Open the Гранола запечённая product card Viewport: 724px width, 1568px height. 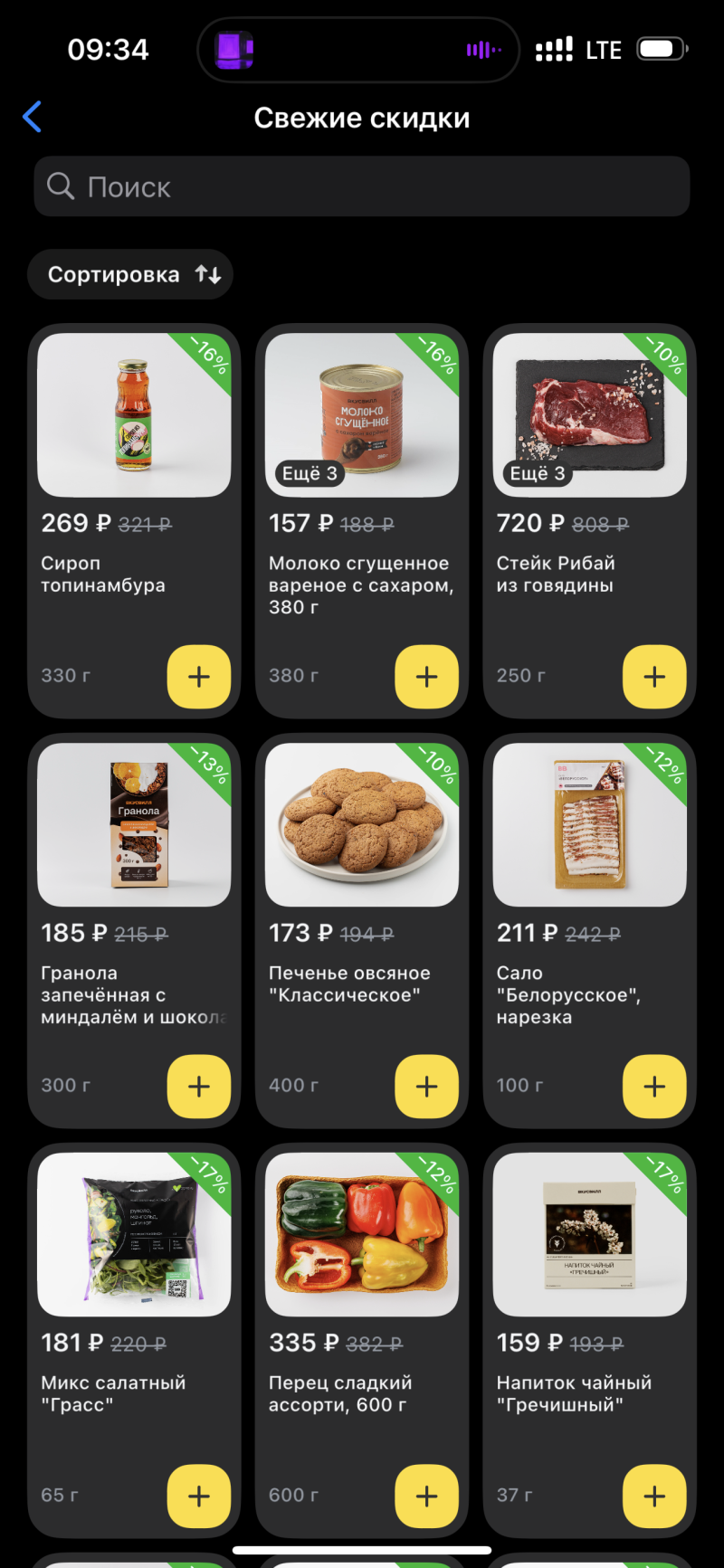(134, 825)
